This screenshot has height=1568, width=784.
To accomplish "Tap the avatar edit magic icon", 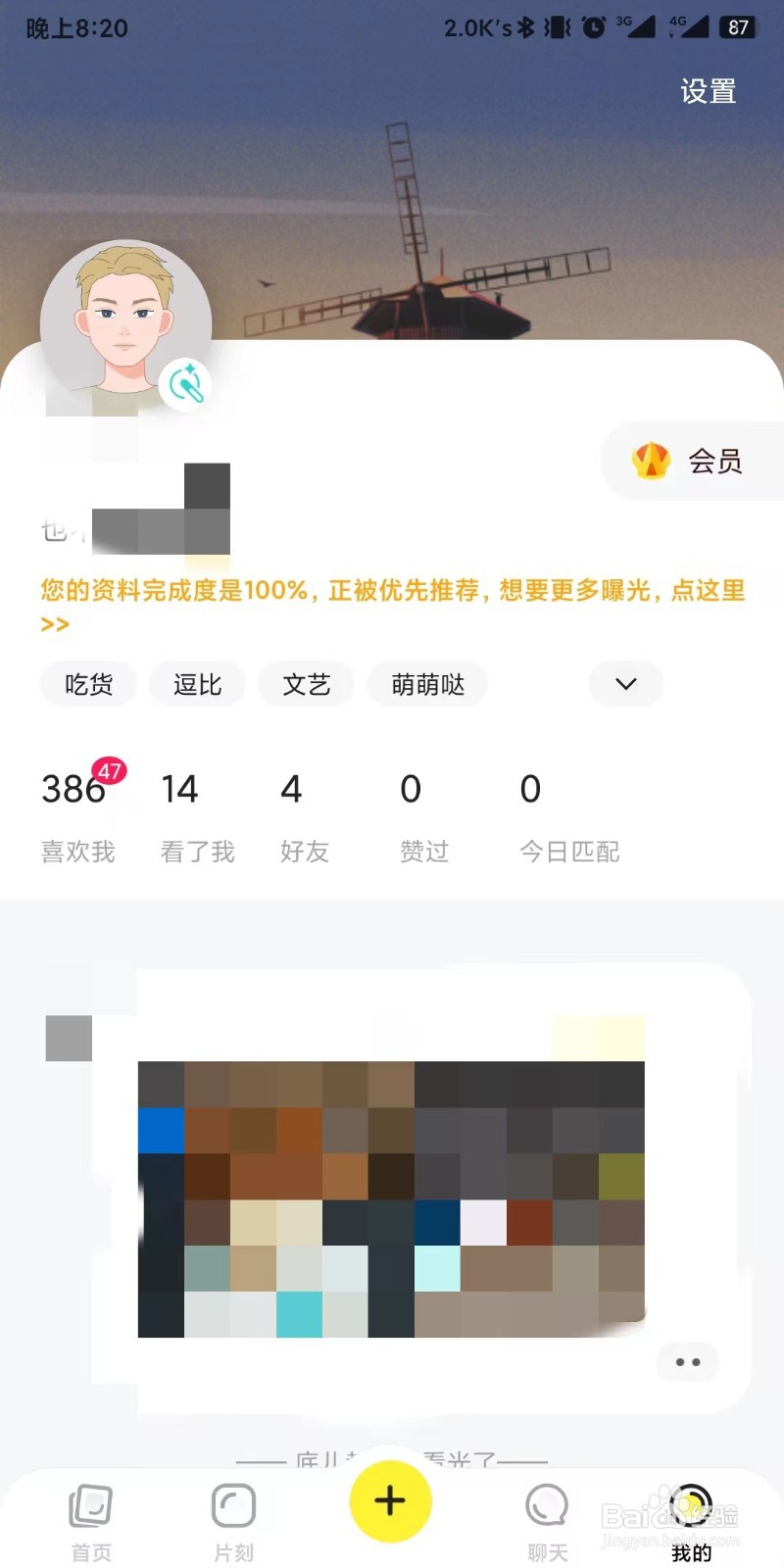I will tap(186, 383).
